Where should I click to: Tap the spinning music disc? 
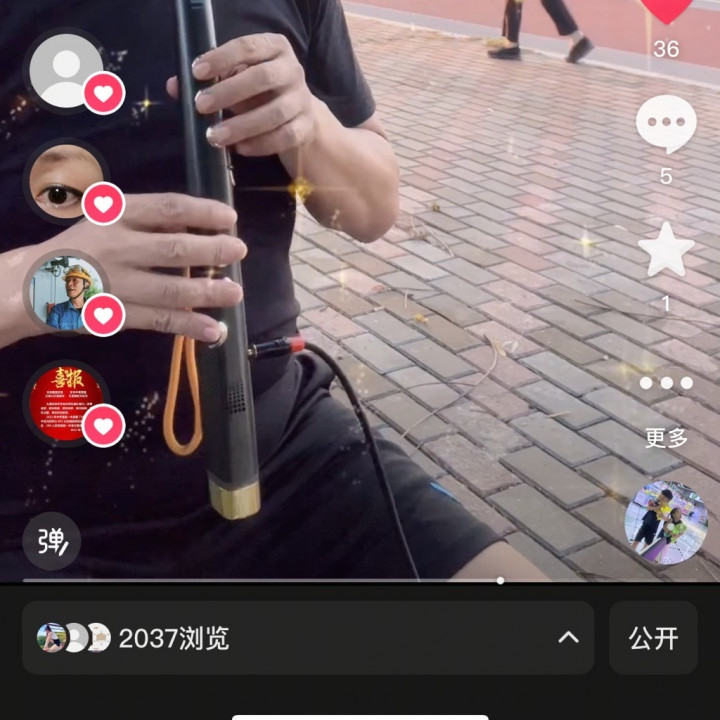(x=666, y=522)
